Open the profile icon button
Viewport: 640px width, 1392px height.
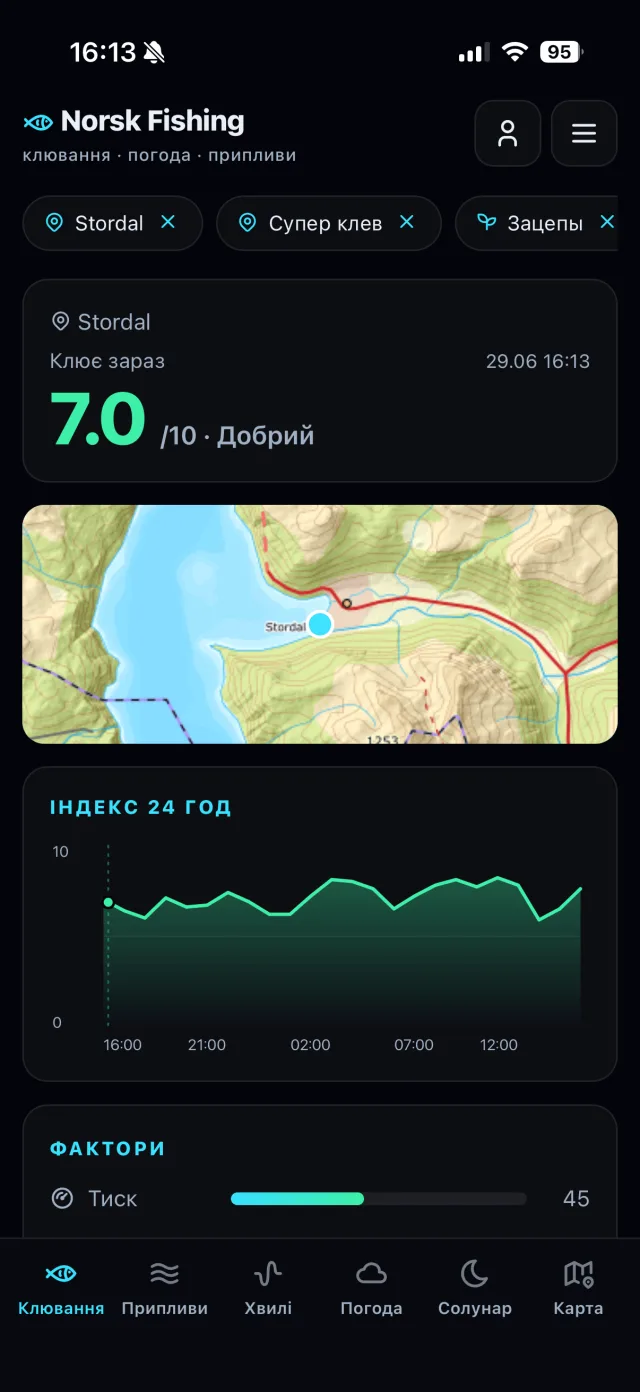507,133
